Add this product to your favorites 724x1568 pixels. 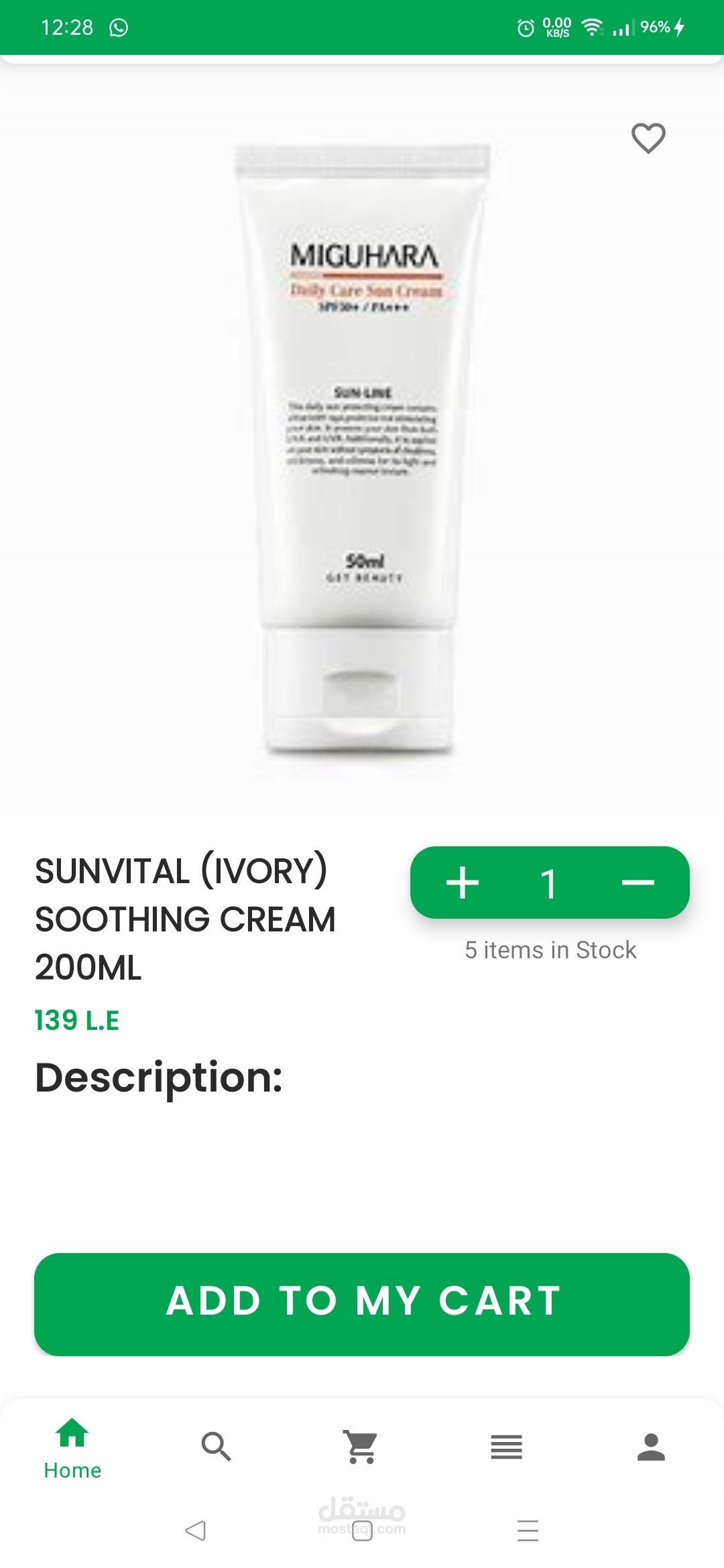648,138
